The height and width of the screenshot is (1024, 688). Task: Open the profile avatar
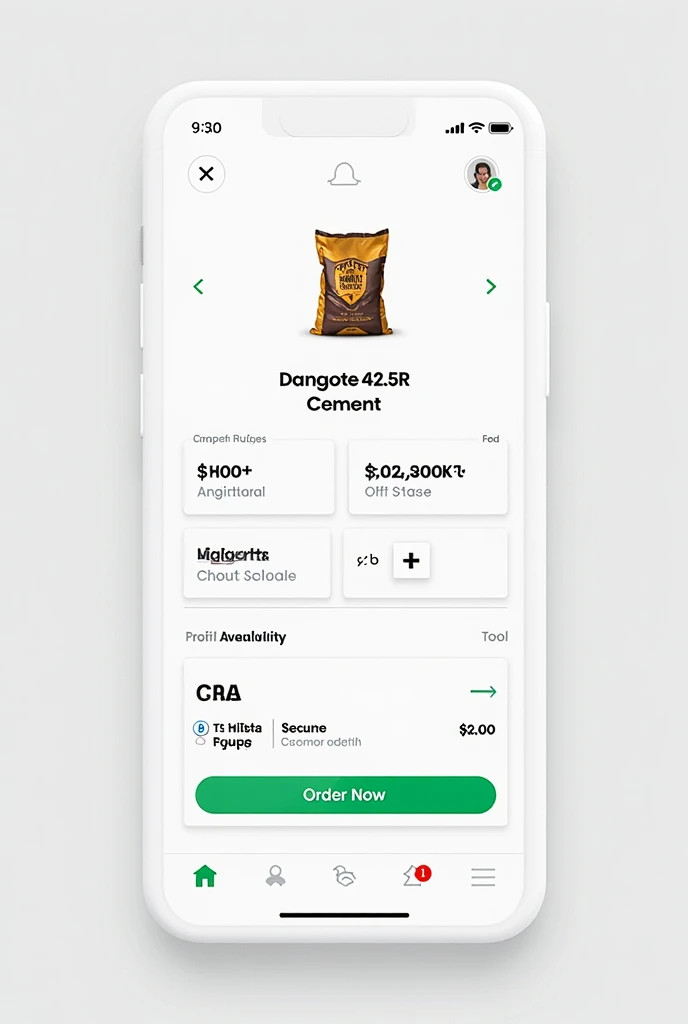(482, 174)
